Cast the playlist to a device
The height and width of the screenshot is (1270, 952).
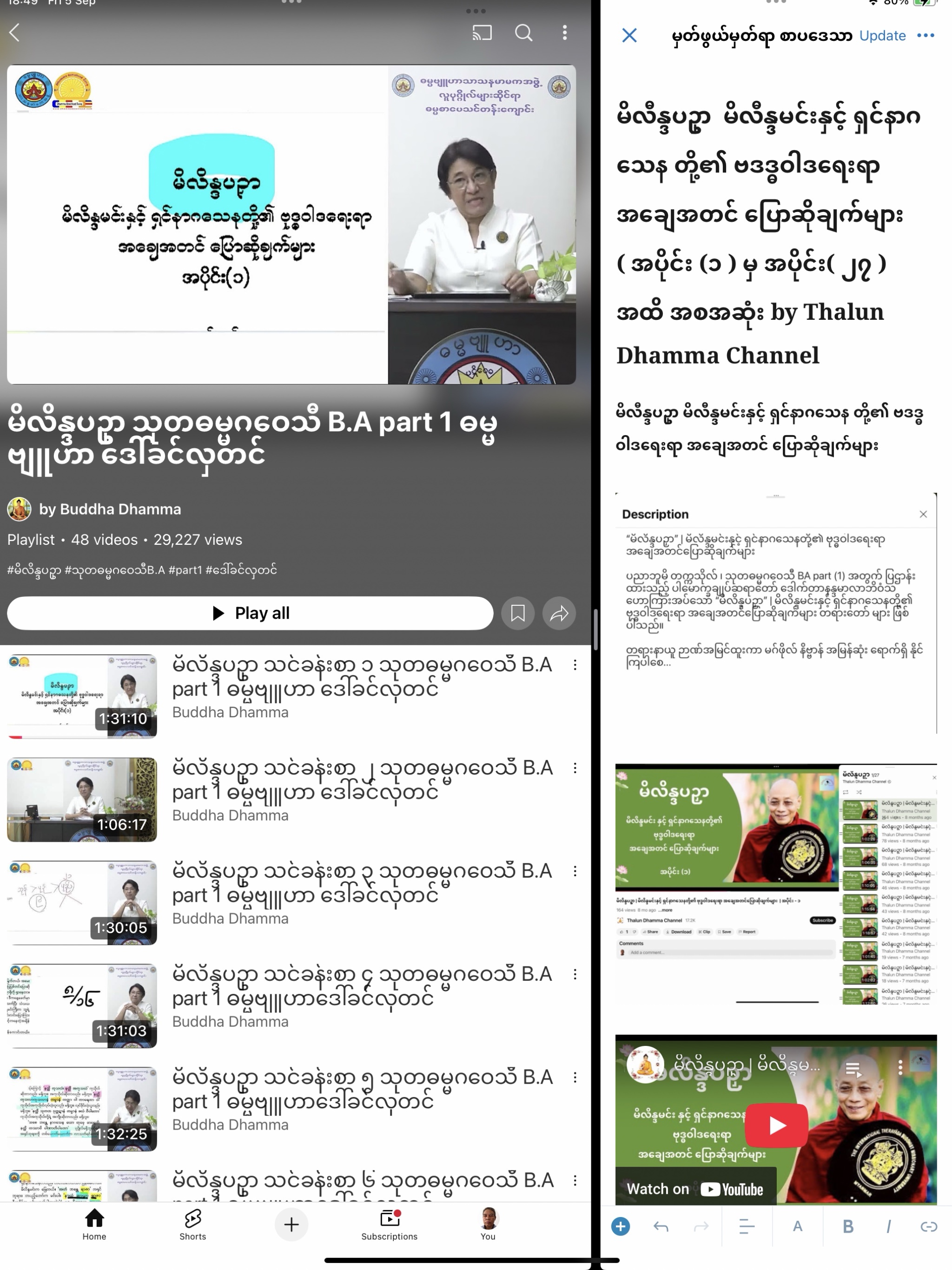(x=482, y=33)
